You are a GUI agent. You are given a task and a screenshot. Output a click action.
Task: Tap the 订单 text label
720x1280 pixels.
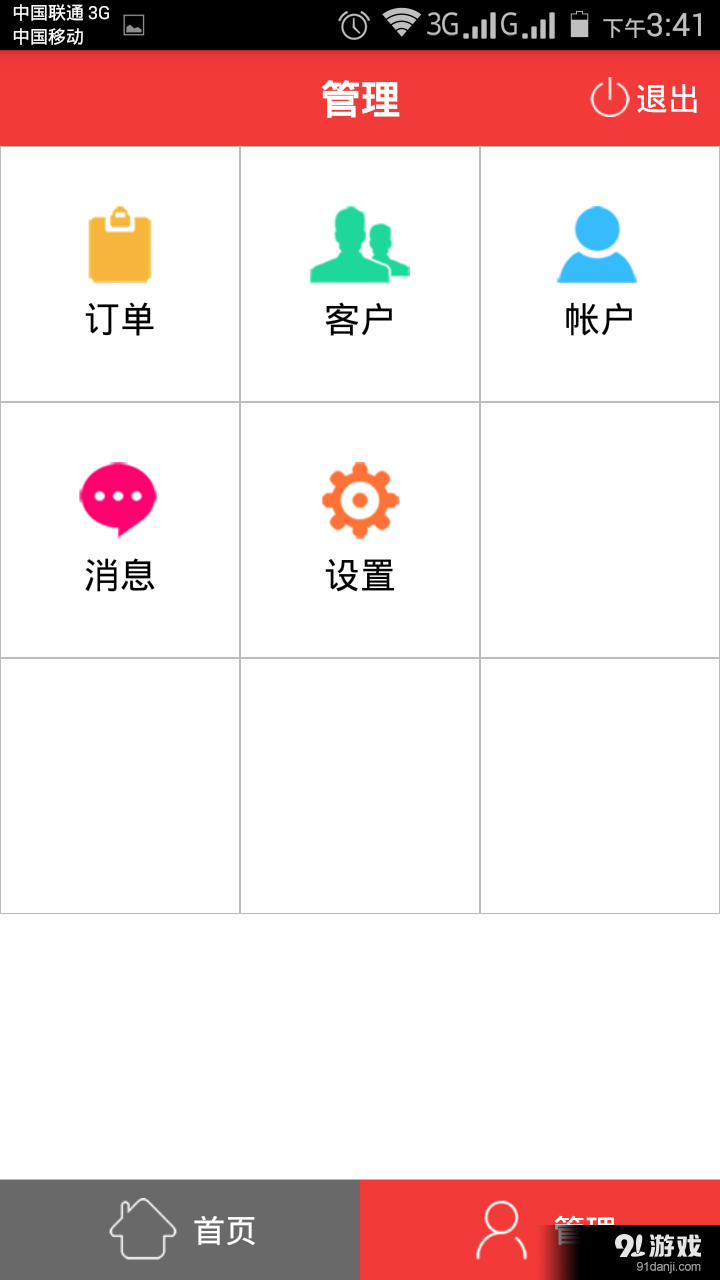point(120,316)
